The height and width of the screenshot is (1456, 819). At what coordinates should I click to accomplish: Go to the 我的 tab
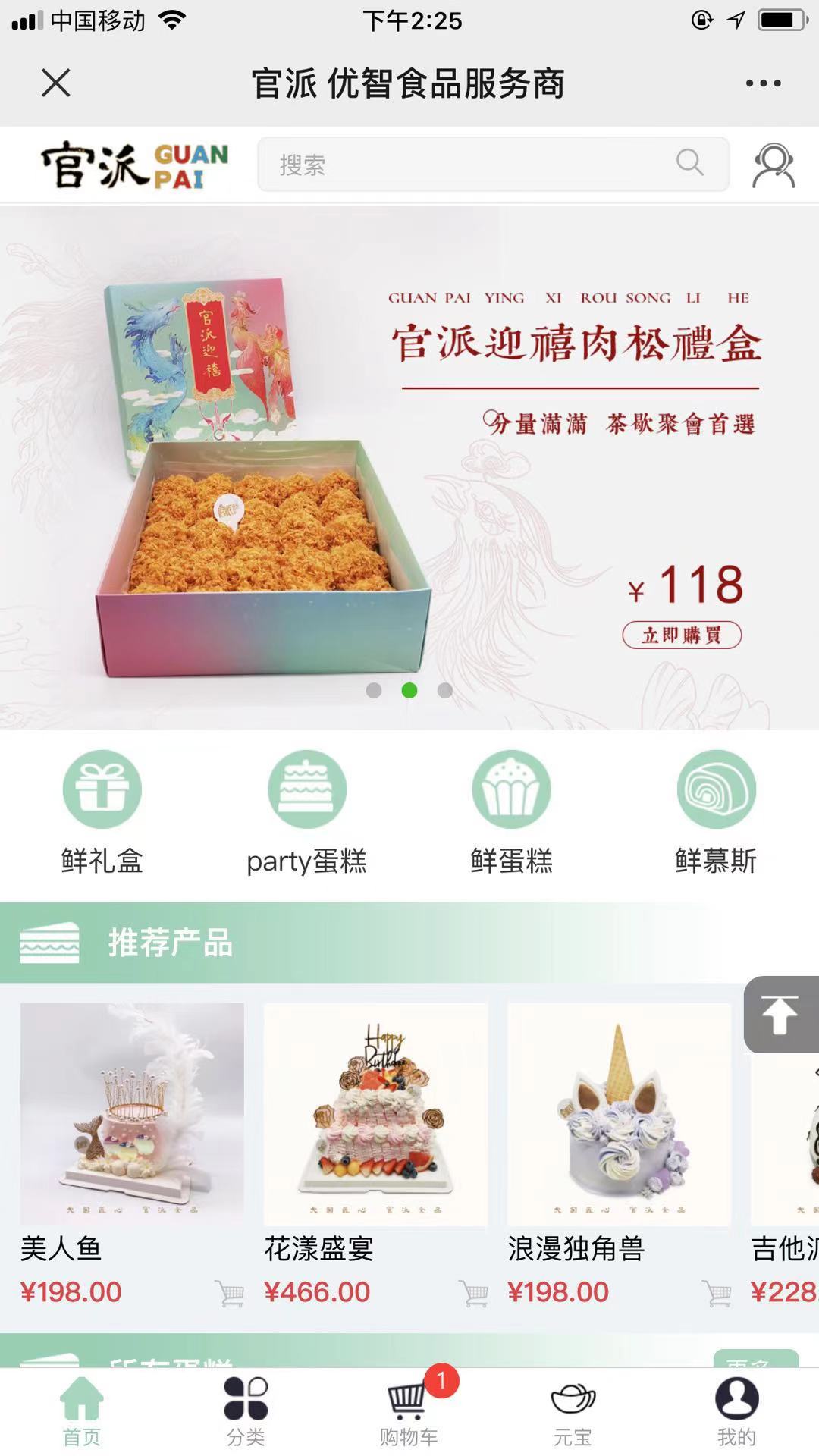point(736,1410)
